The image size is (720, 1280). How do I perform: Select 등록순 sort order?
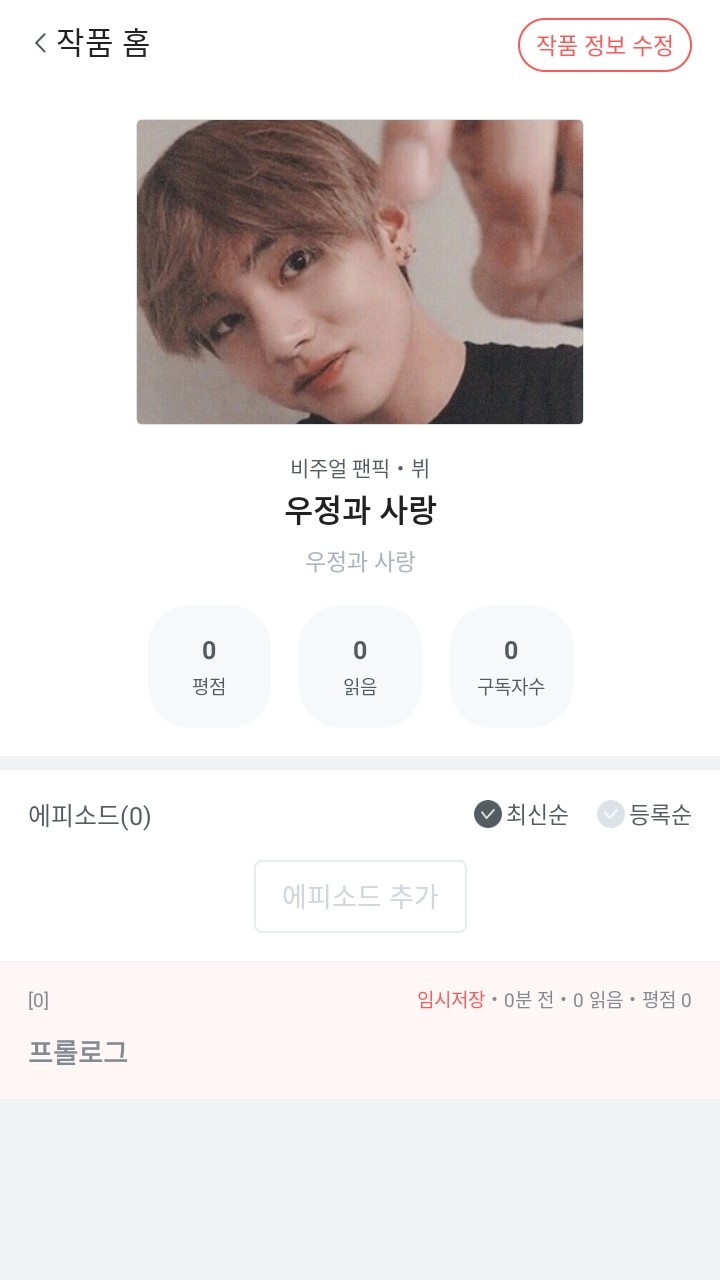click(644, 814)
